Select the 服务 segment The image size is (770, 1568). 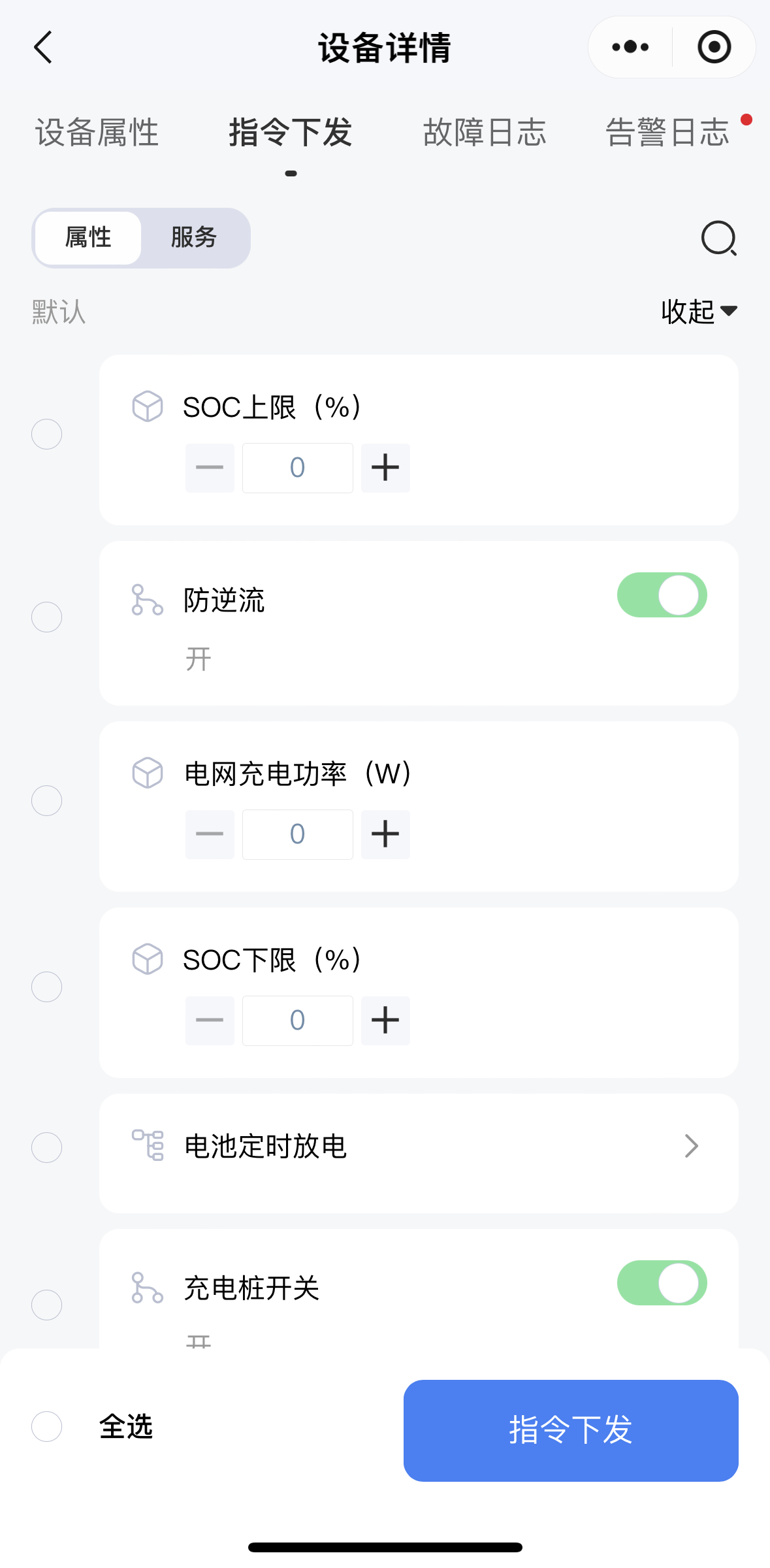point(194,238)
